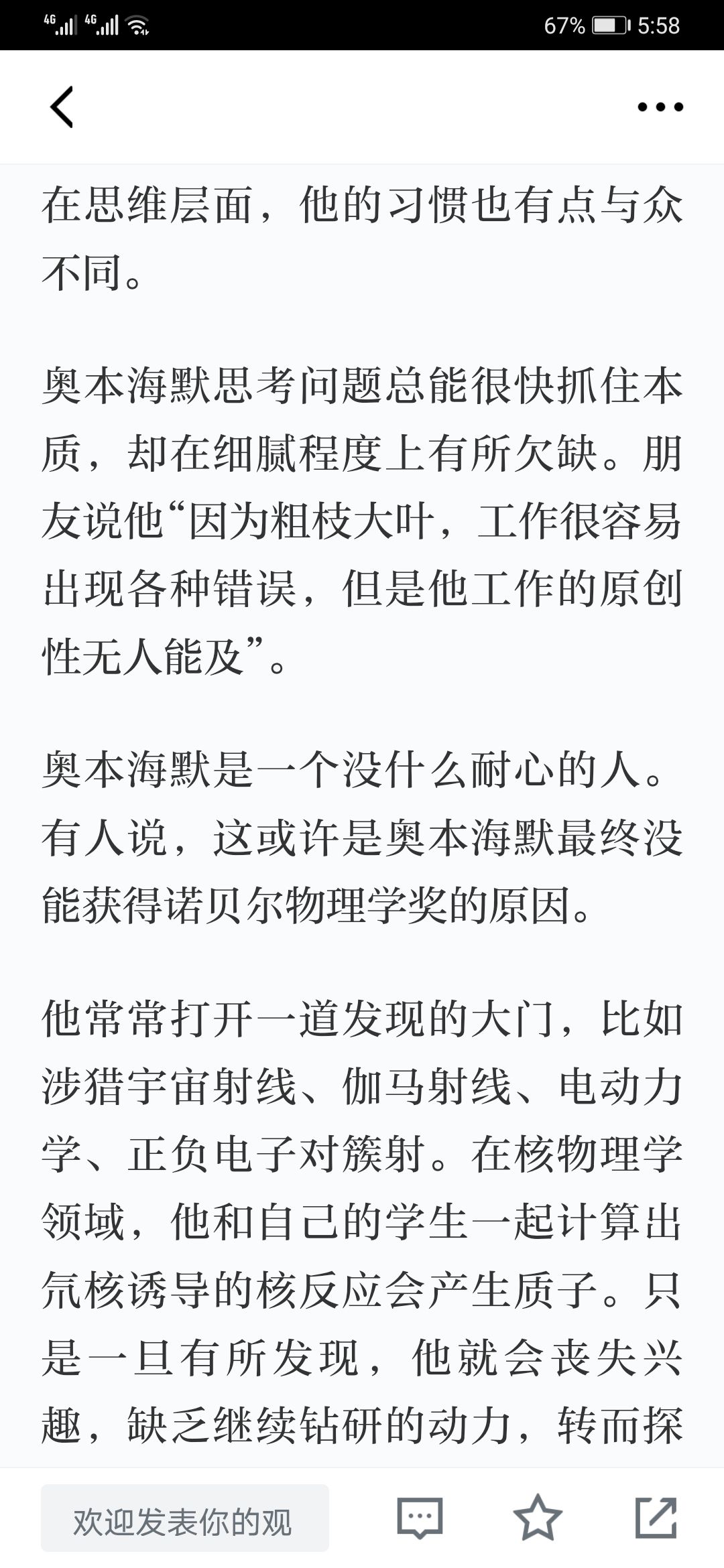
Task: Go back using the top-left arrow
Action: pos(62,107)
